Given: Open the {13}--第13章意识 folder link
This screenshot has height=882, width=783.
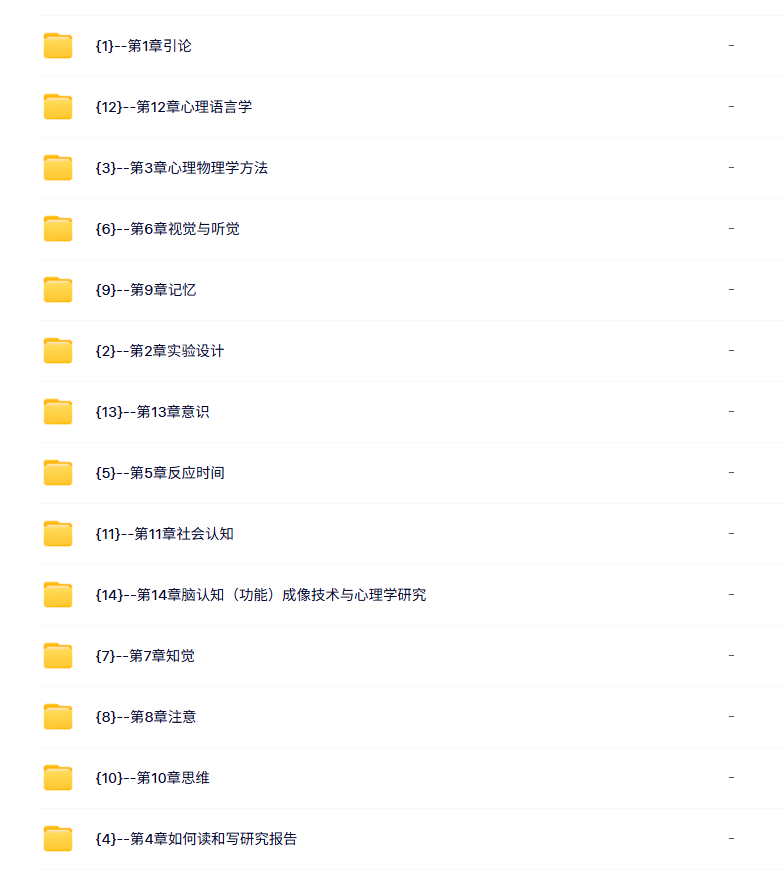Looking at the screenshot, I should (x=150, y=411).
